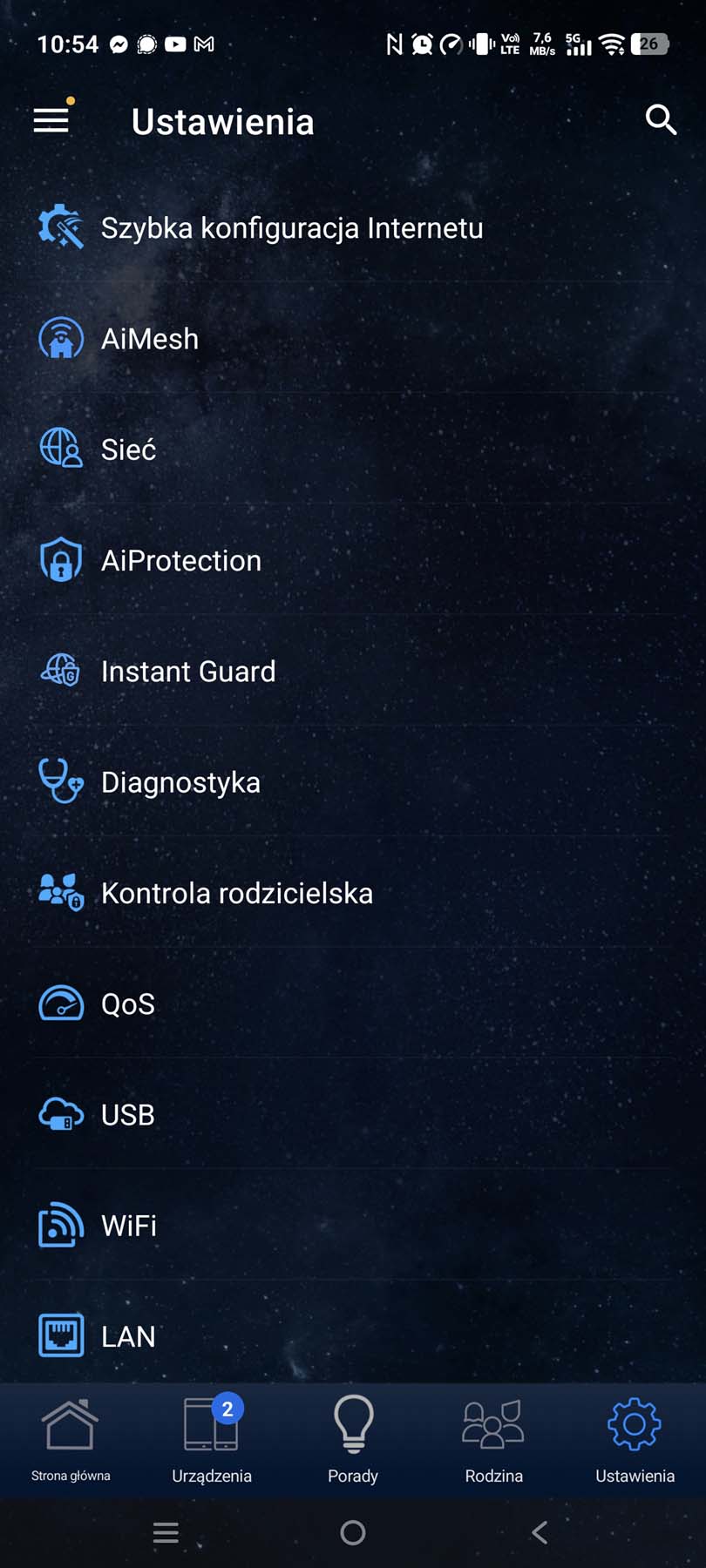The width and height of the screenshot is (706, 1568).
Task: Open QoS with the speedometer icon
Action: coord(59,1003)
